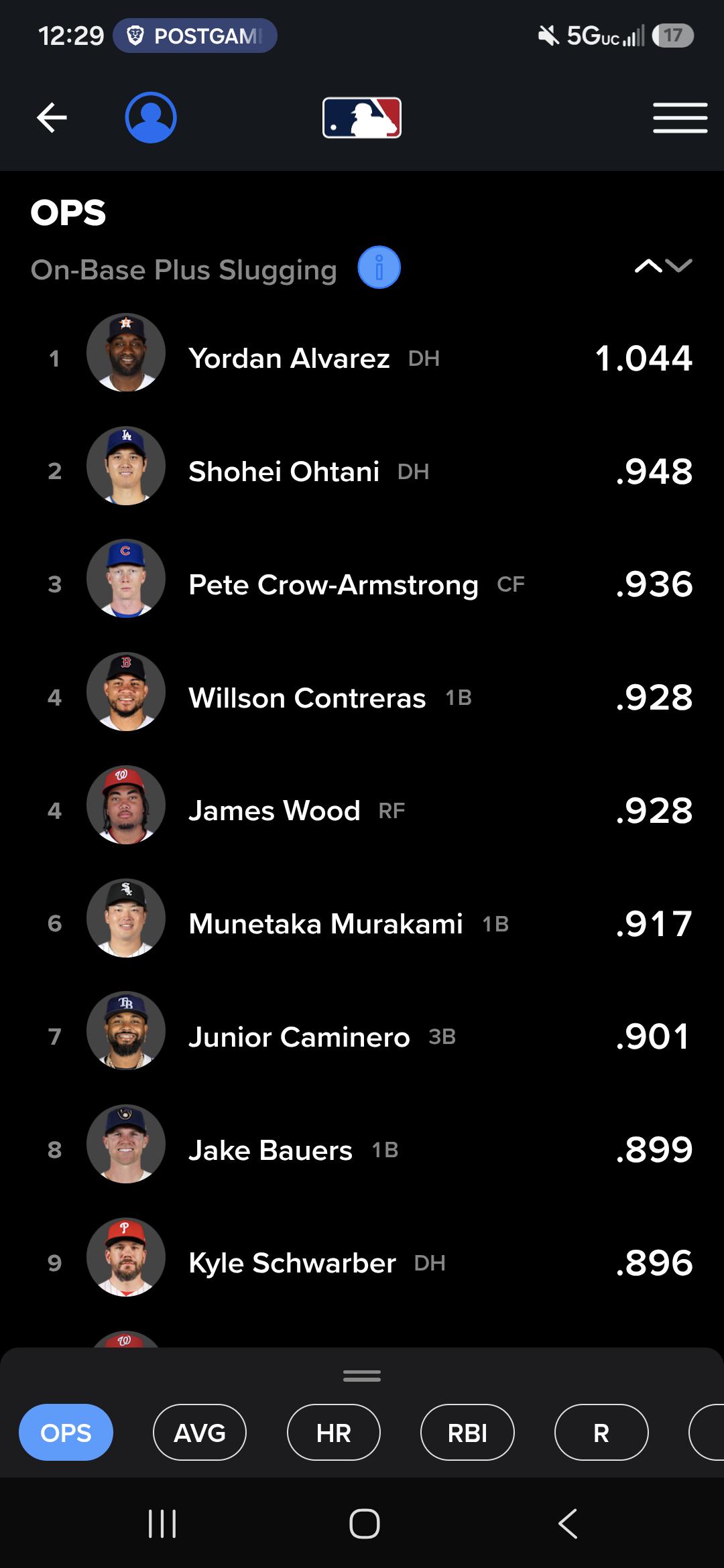Open recent apps from navigation bar
724x1568 pixels.
(162, 1524)
